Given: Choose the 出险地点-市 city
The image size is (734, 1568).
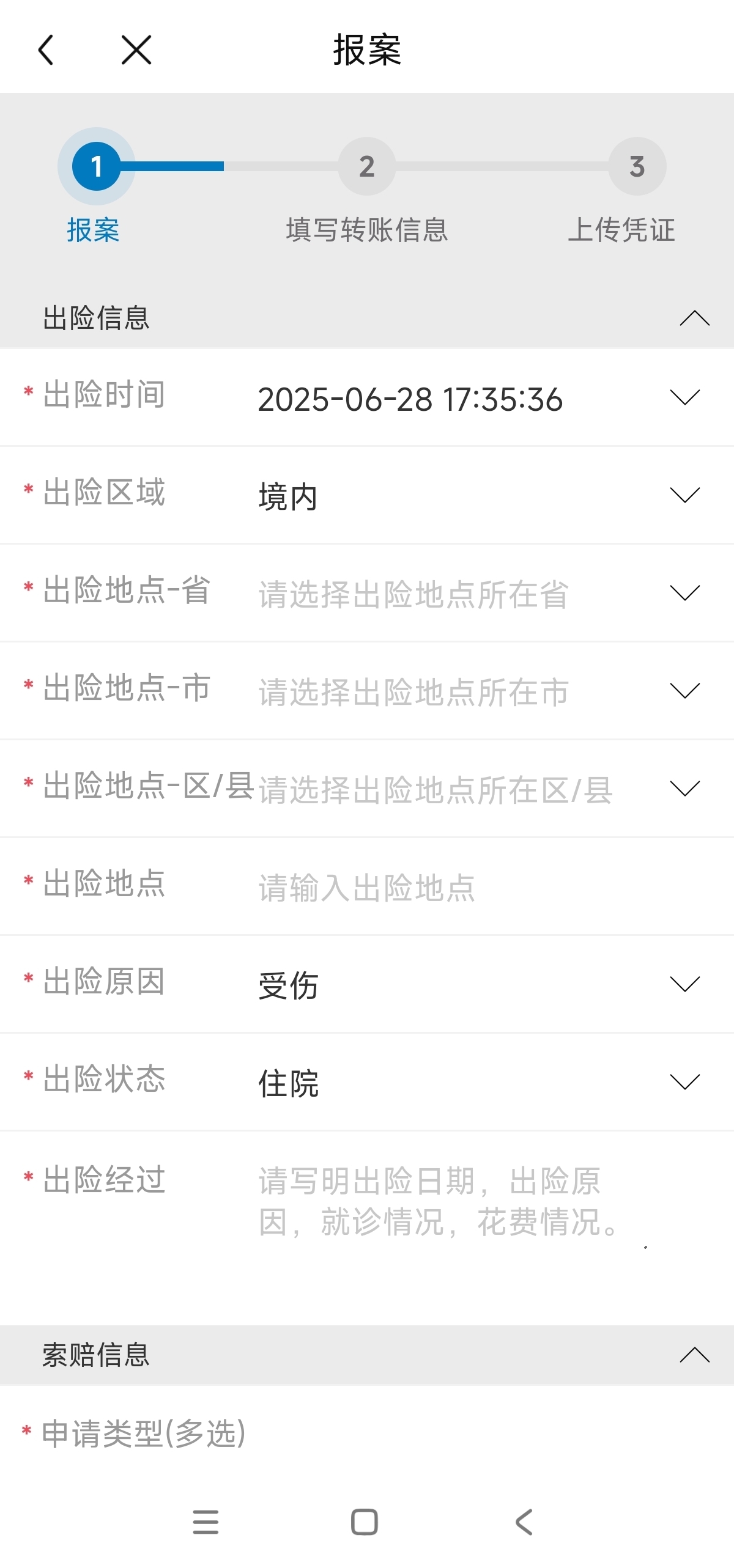Looking at the screenshot, I should click(x=367, y=691).
